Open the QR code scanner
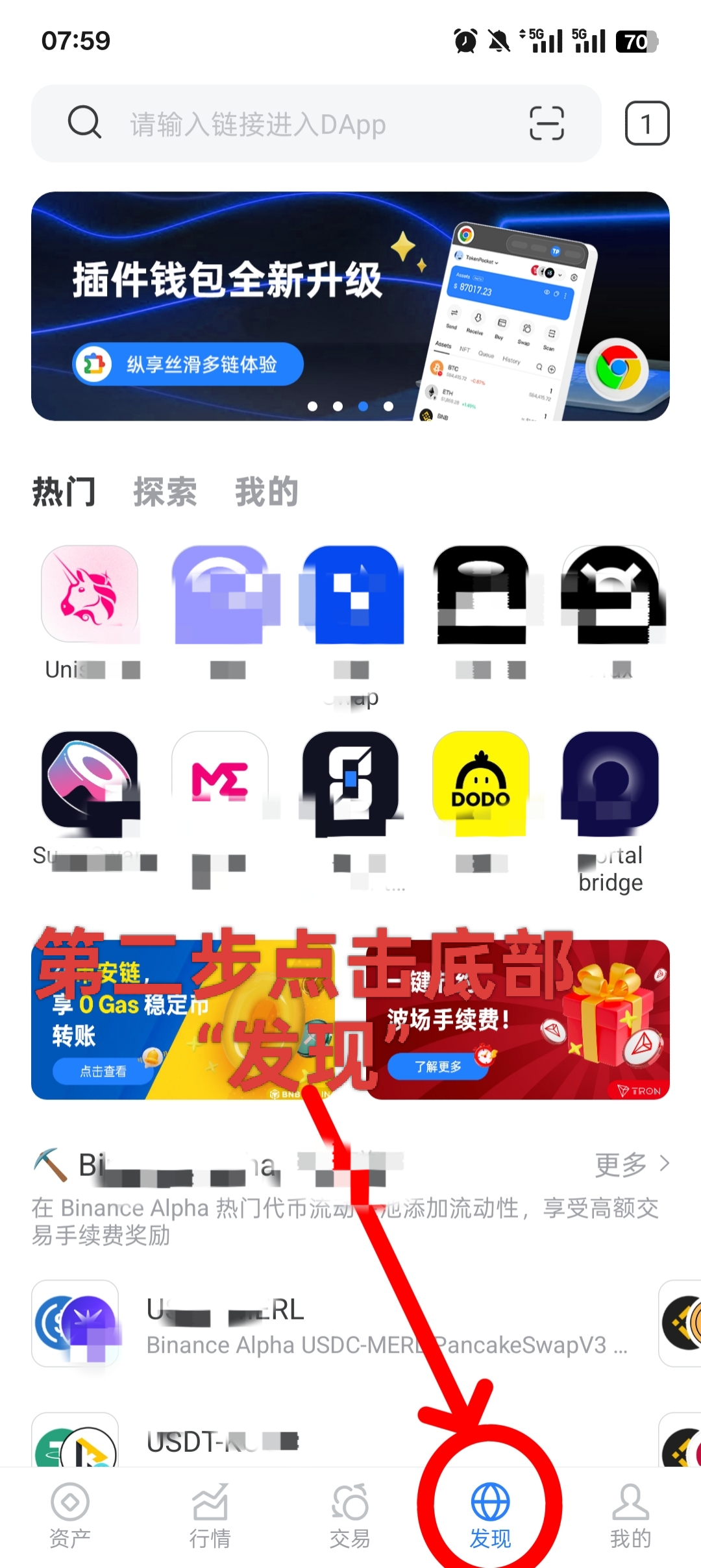Screen dimensions: 701x1568 coord(547,123)
